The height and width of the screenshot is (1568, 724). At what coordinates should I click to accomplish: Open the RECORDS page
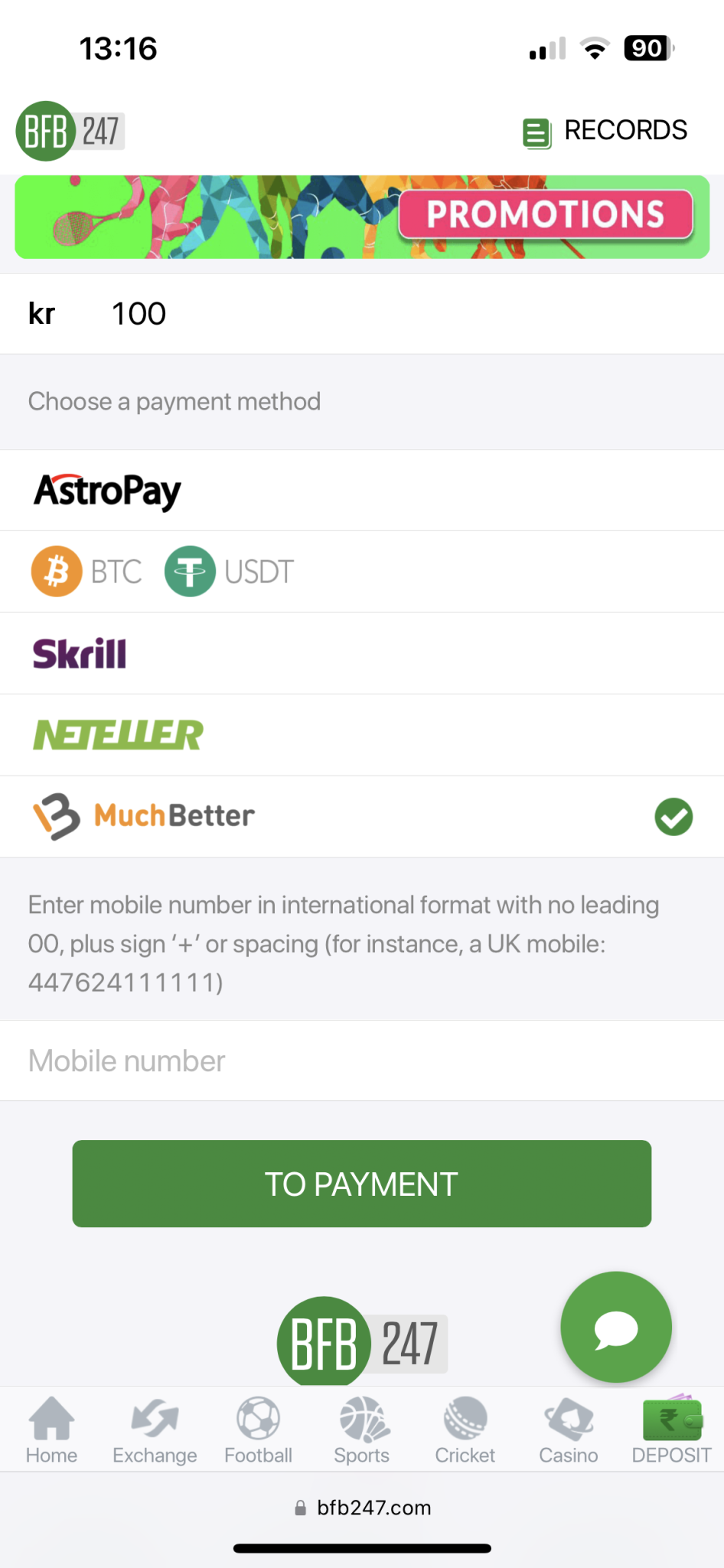[605, 131]
